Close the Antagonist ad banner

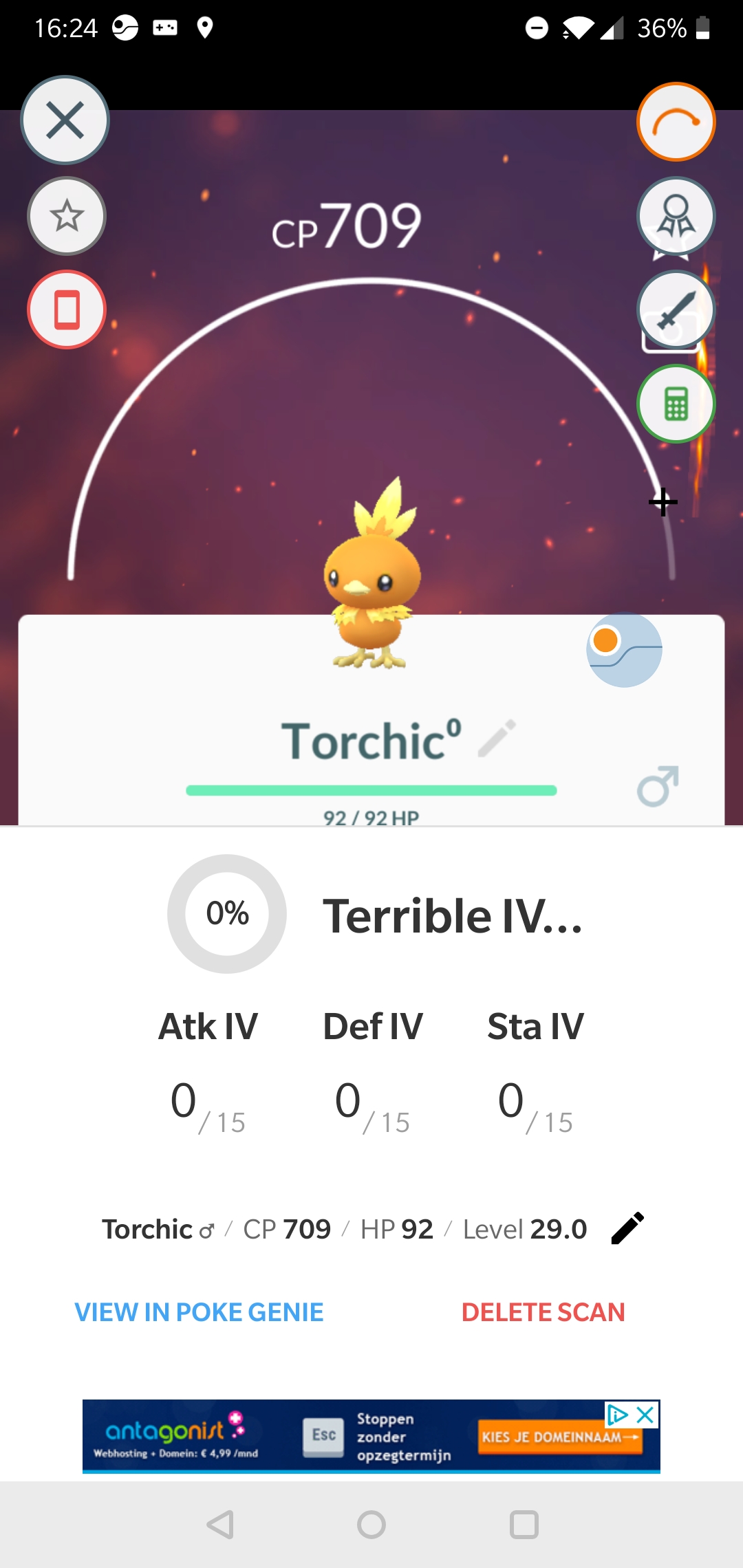point(645,1415)
